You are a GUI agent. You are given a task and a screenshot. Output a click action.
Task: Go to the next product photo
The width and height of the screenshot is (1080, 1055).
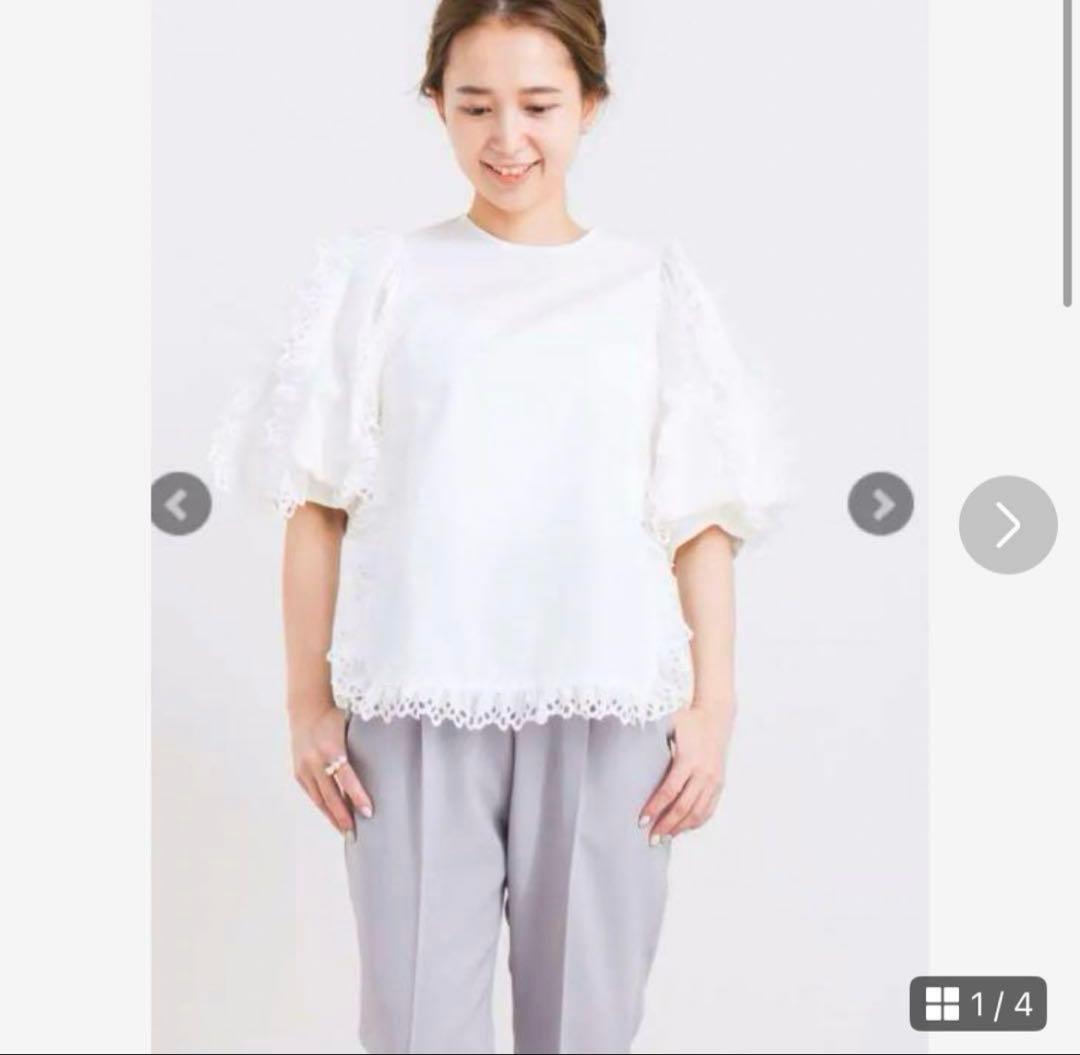coord(1007,525)
